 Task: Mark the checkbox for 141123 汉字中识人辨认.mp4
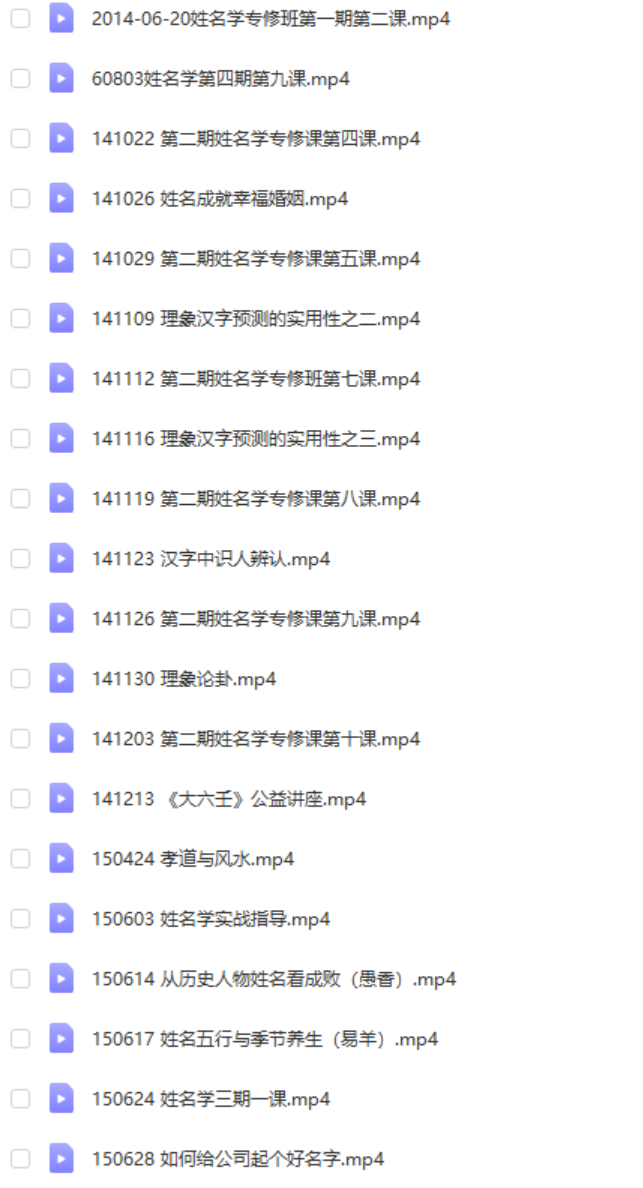point(20,559)
